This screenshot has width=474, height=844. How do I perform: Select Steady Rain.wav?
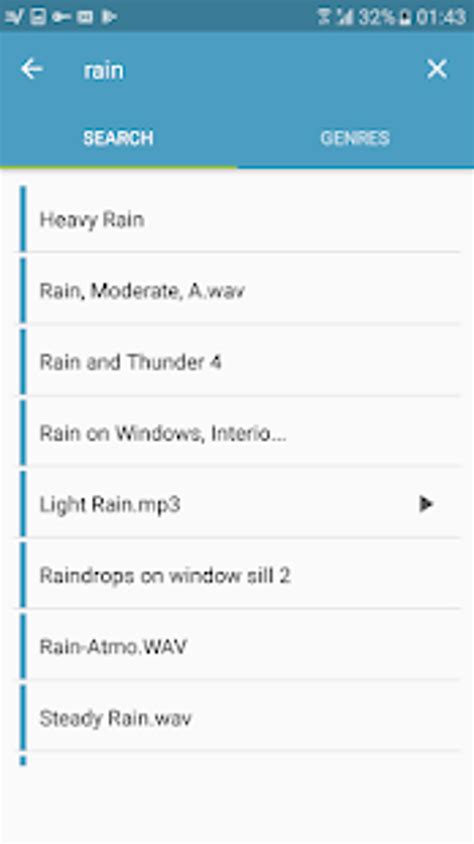pos(239,718)
